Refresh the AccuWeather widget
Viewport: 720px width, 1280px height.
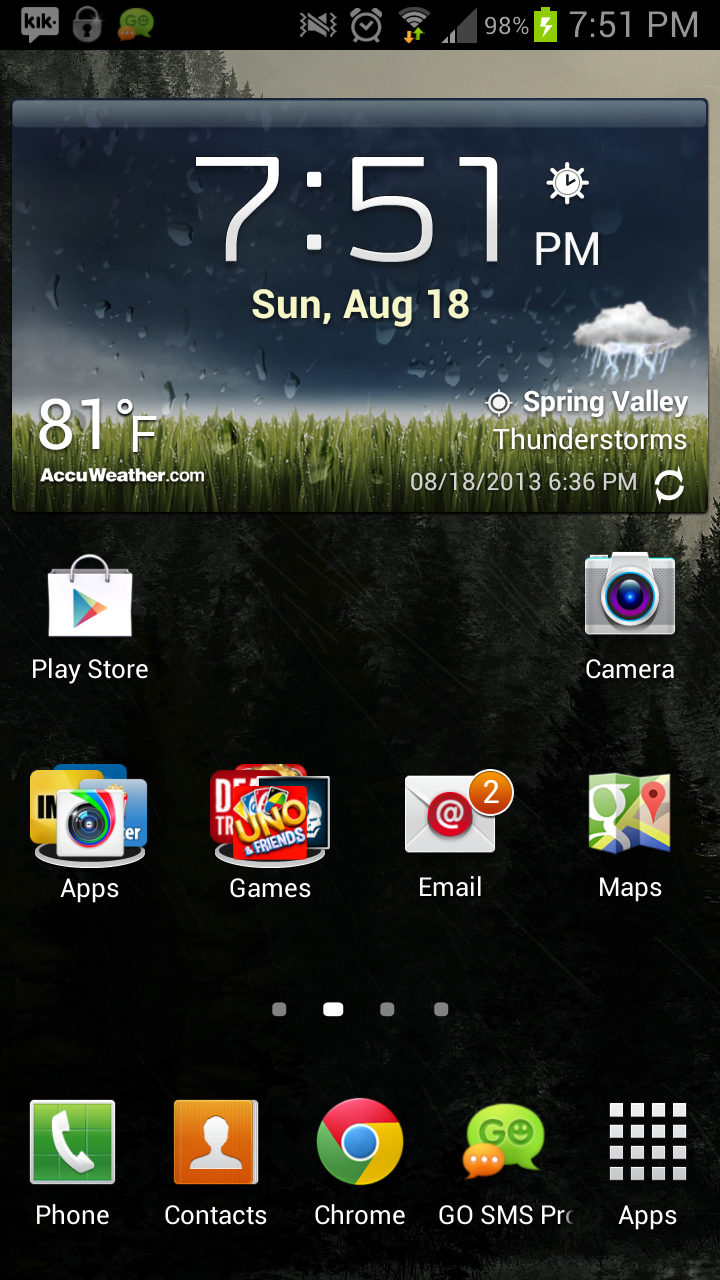click(x=669, y=485)
